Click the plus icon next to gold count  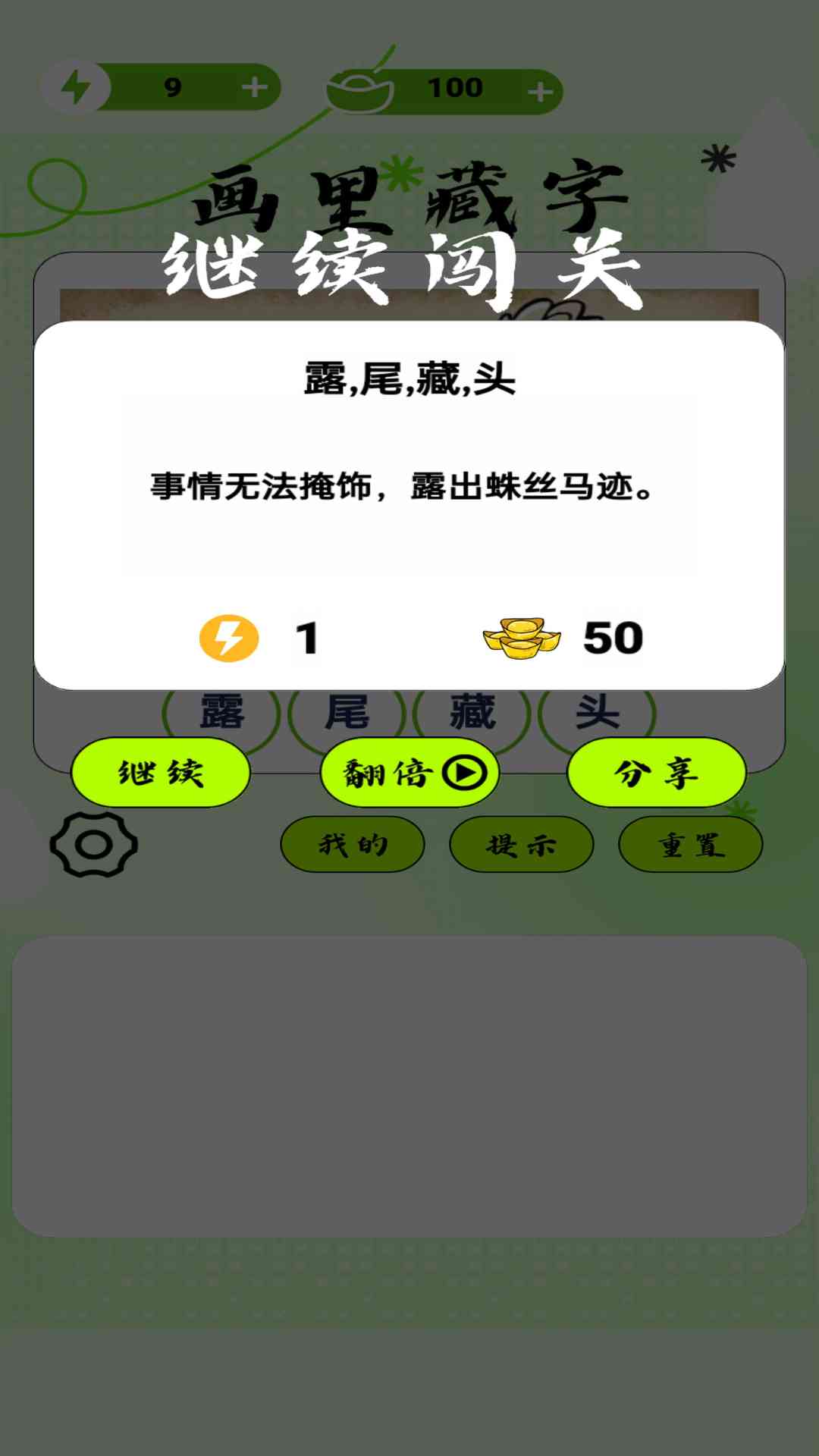pyautogui.click(x=541, y=87)
